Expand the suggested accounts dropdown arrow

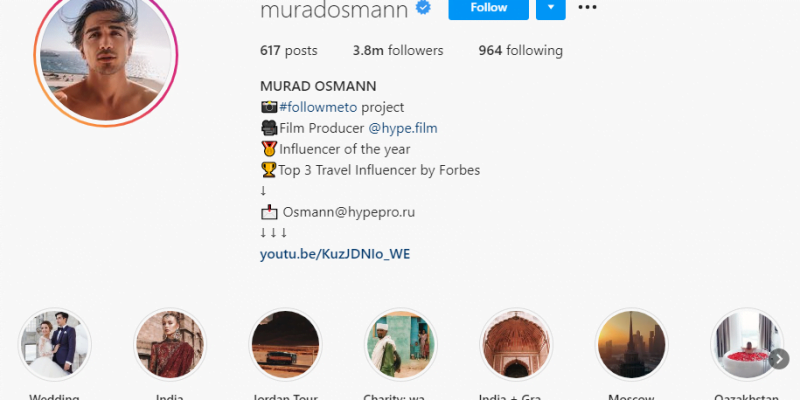pos(551,8)
